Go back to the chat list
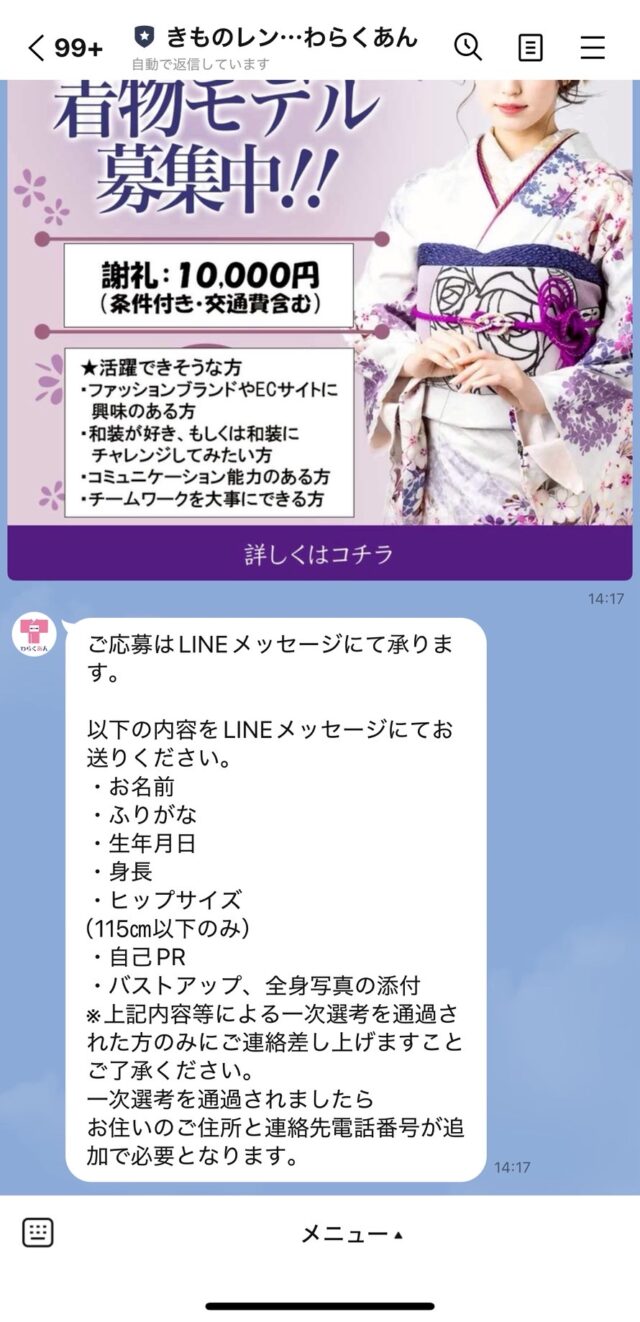The width and height of the screenshot is (640, 1322). click(38, 47)
